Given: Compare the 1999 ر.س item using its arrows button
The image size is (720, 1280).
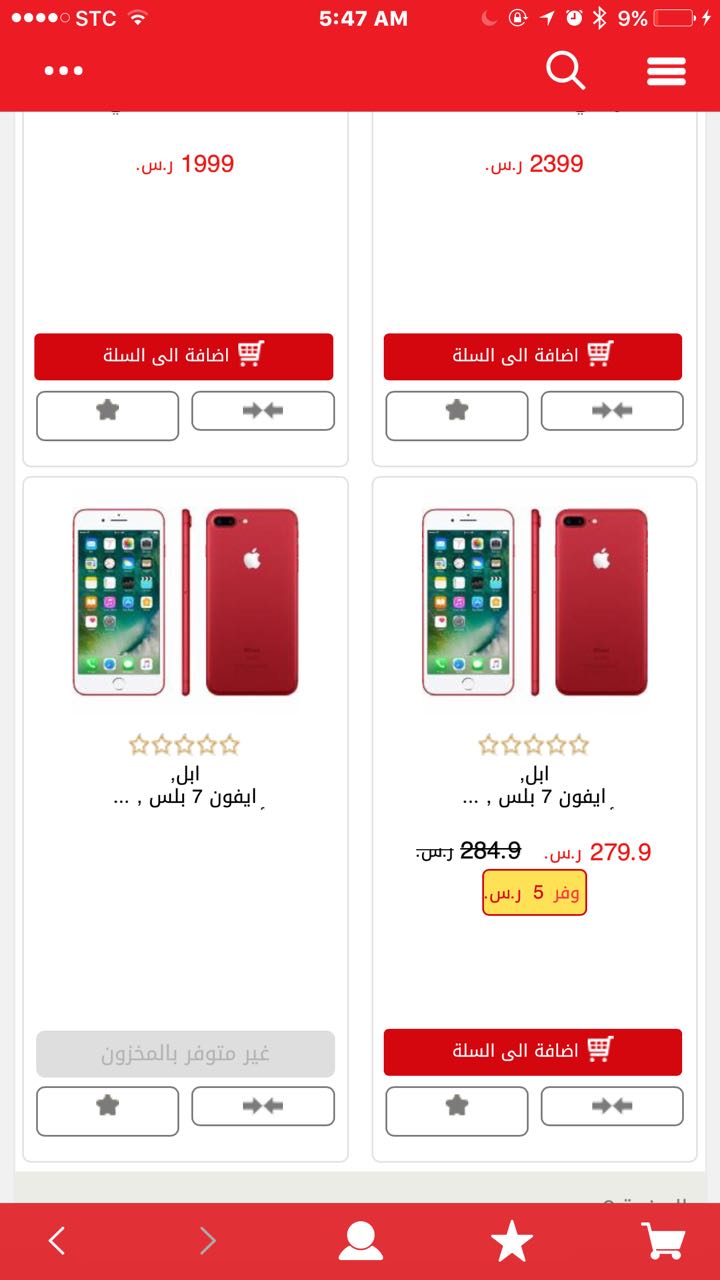Looking at the screenshot, I should (x=263, y=411).
